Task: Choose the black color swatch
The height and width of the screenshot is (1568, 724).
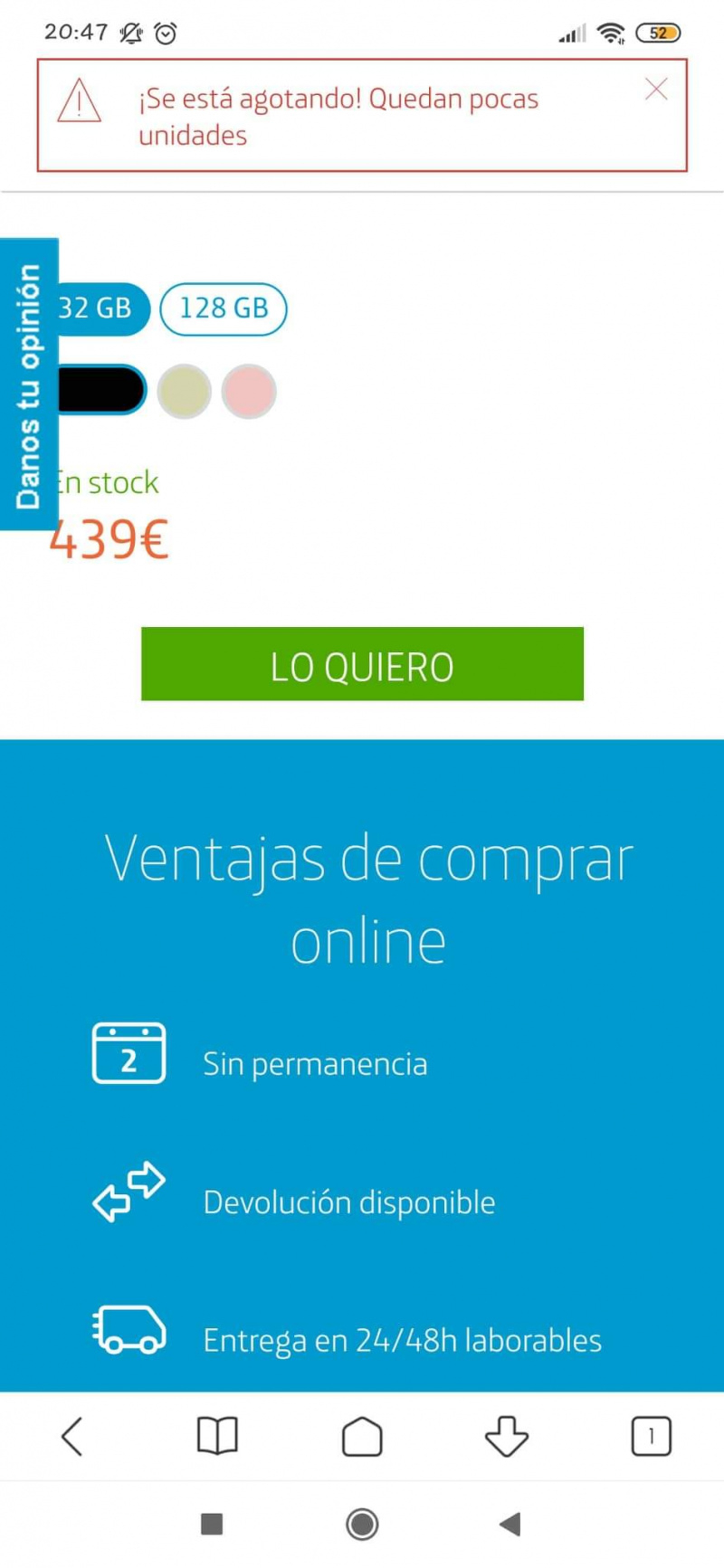Action: pyautogui.click(x=100, y=390)
